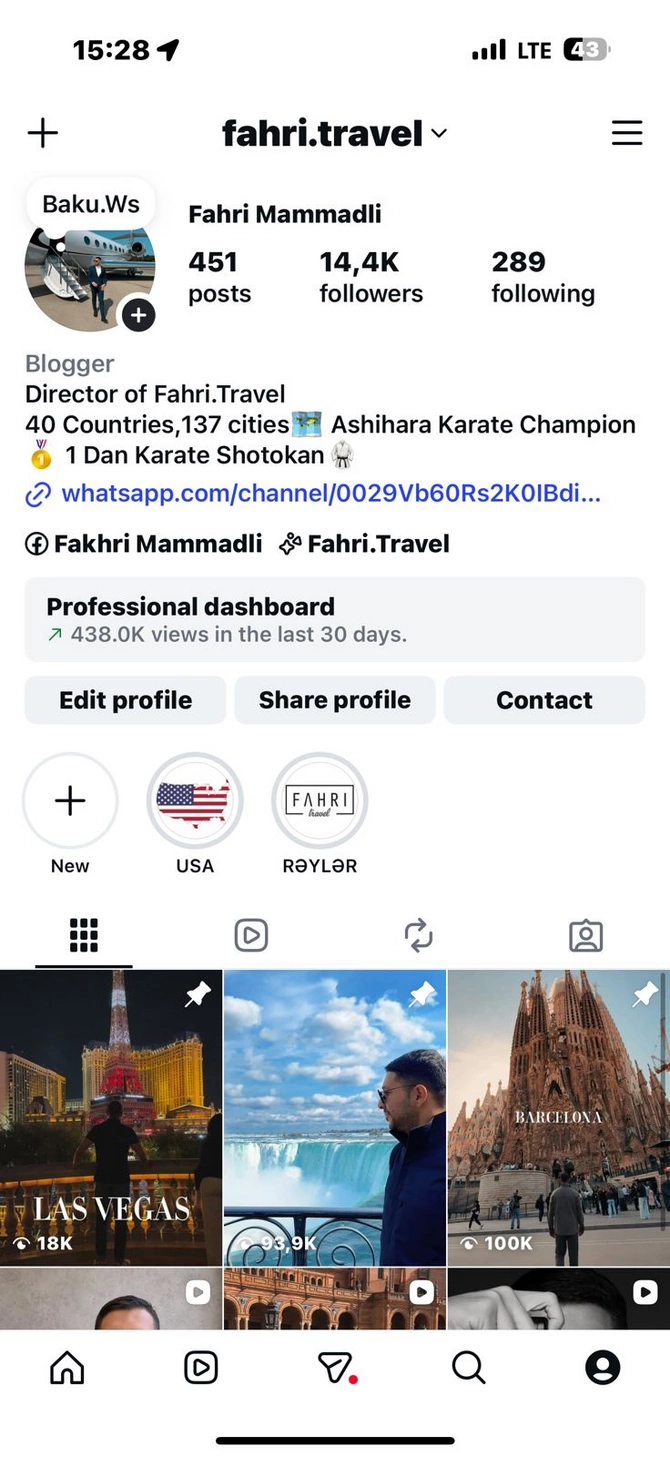Viewport: 670px width, 1457px height.
Task: Tap the Edit profile button
Action: [x=125, y=700]
